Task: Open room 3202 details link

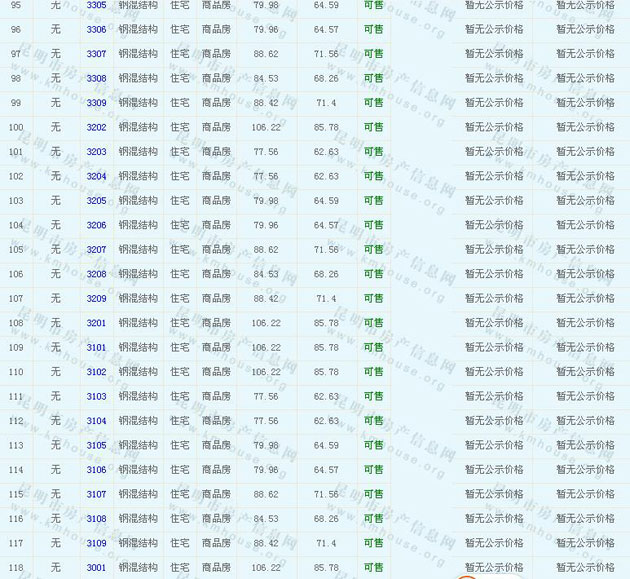Action: 96,127
